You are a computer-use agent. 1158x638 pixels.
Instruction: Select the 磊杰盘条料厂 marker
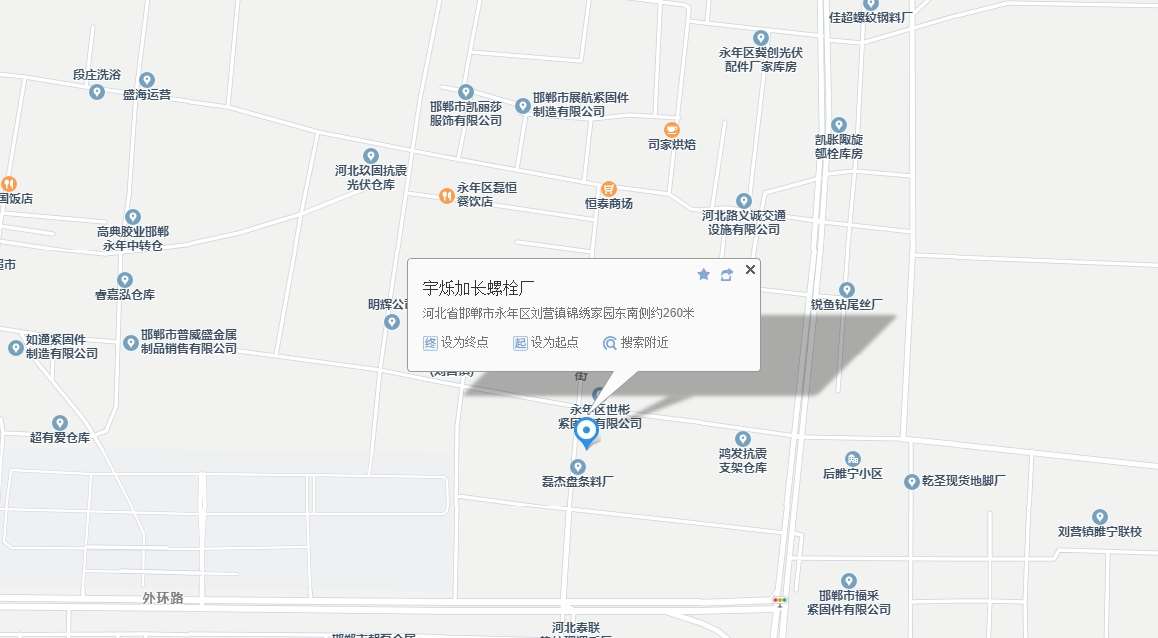pyautogui.click(x=578, y=467)
